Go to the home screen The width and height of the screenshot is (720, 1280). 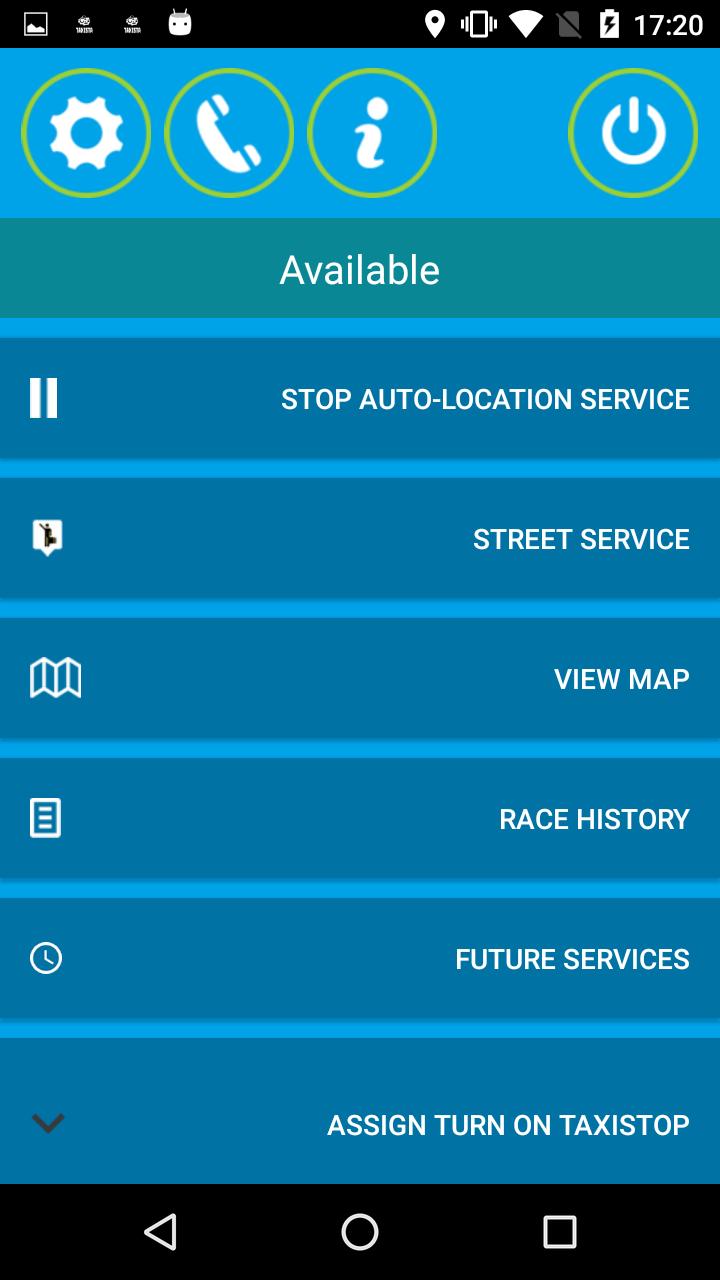coord(360,1232)
